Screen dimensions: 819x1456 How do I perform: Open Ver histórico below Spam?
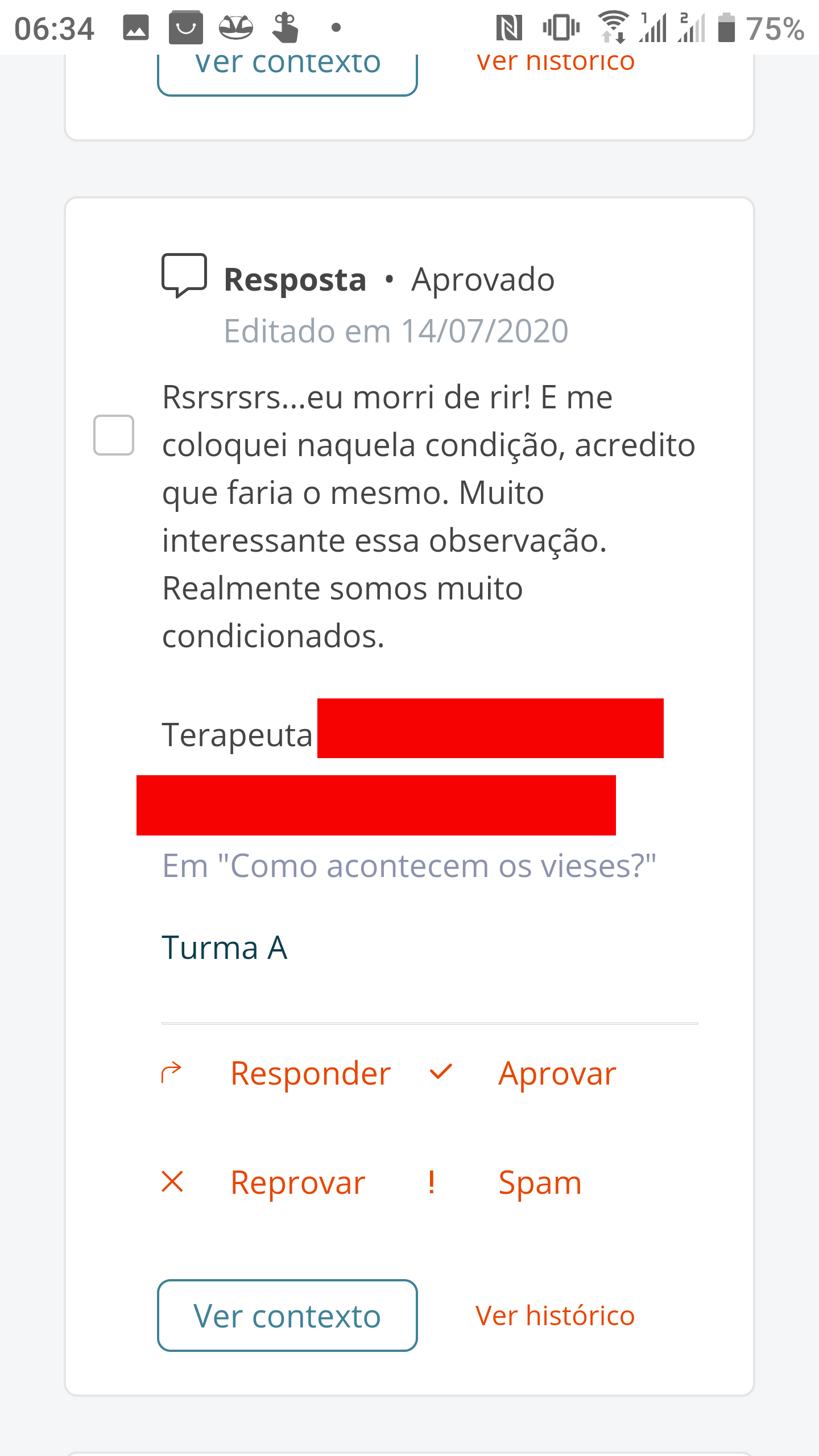click(x=555, y=1316)
